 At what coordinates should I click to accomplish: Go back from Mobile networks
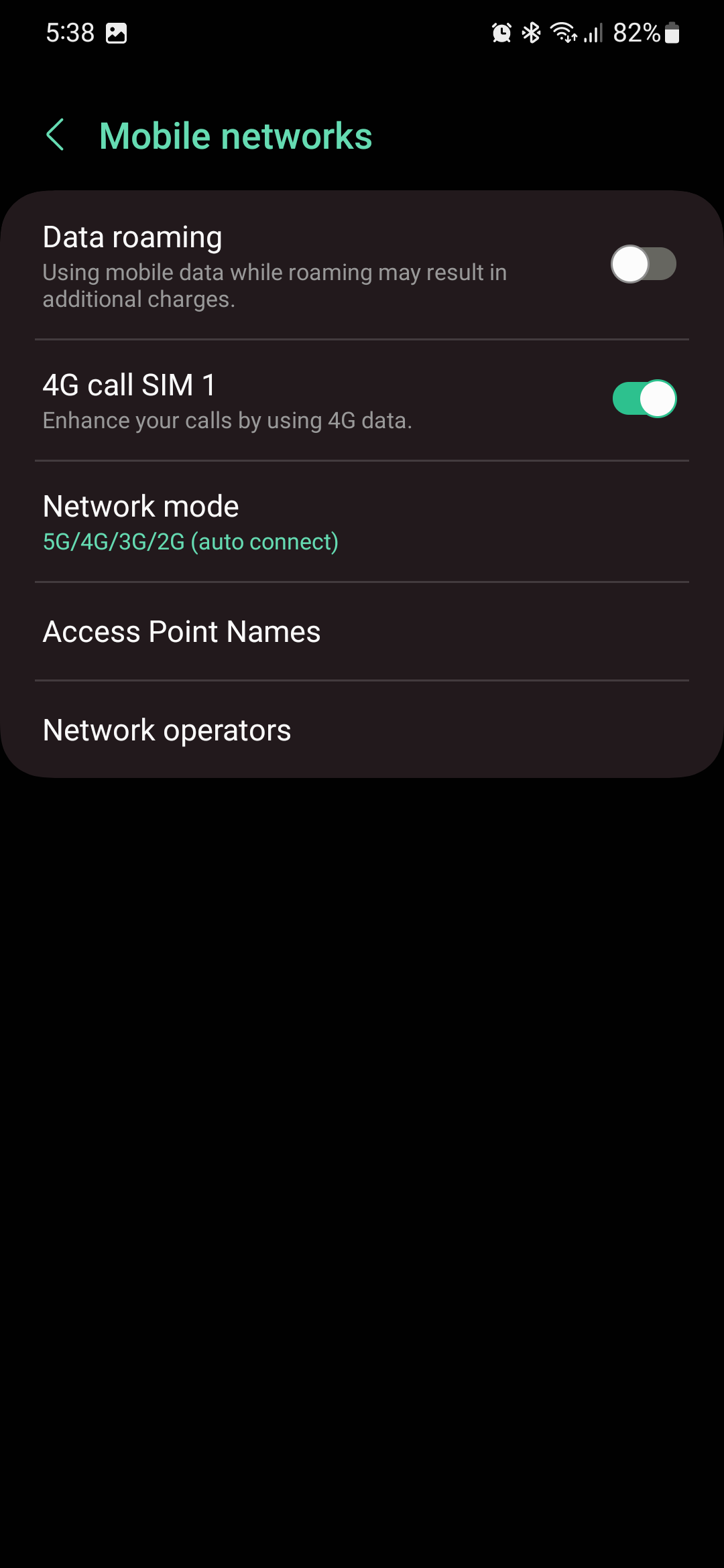(x=56, y=135)
